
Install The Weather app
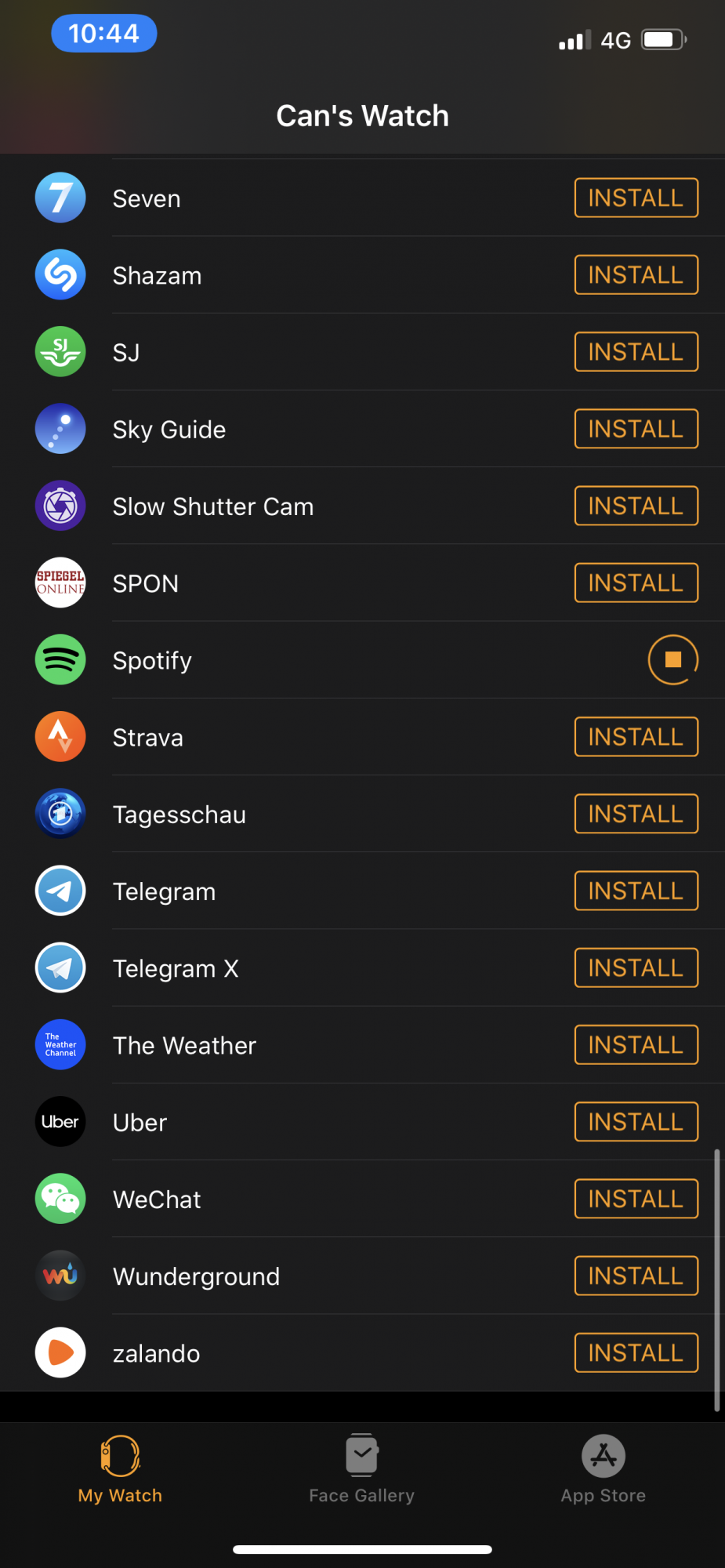[x=636, y=1044]
